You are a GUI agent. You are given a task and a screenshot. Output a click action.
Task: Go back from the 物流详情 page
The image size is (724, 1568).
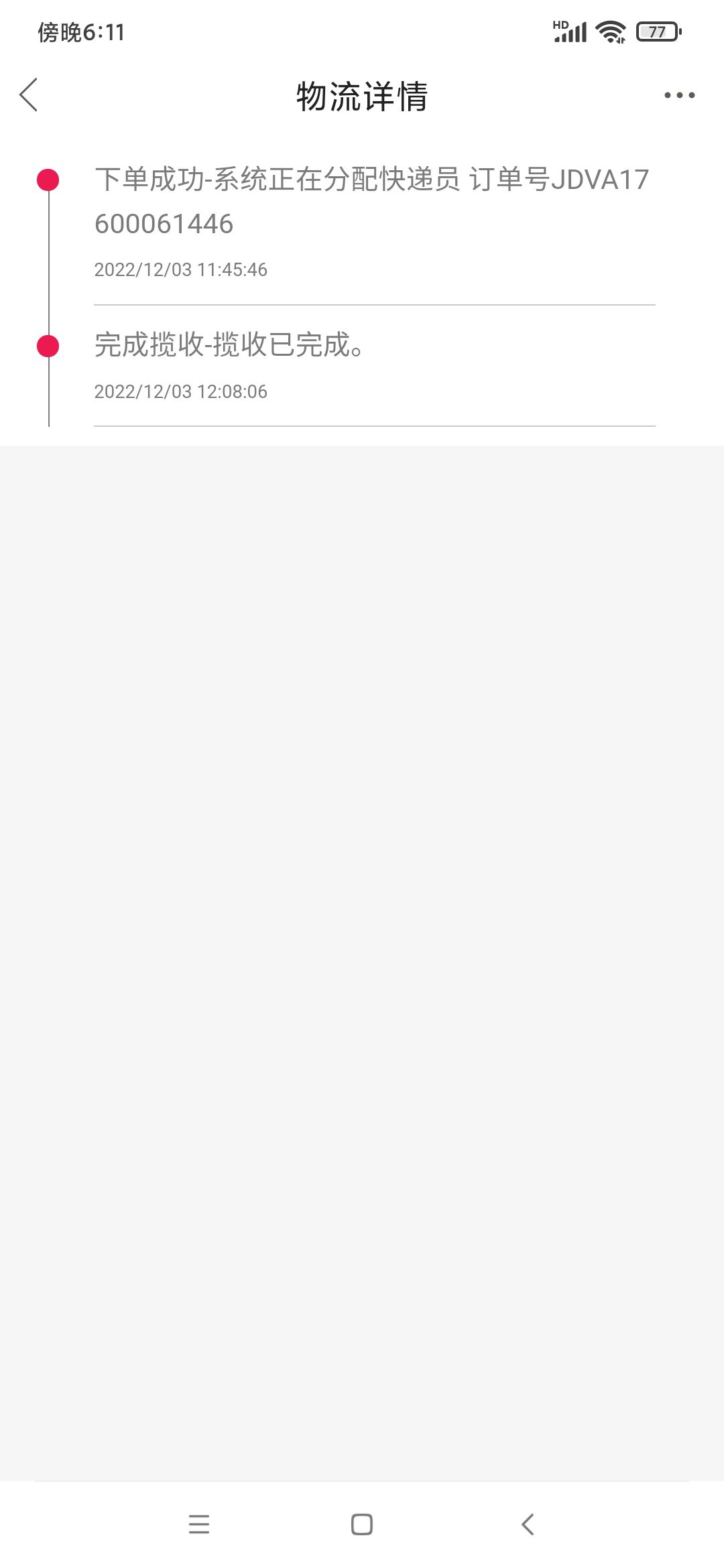click(29, 94)
